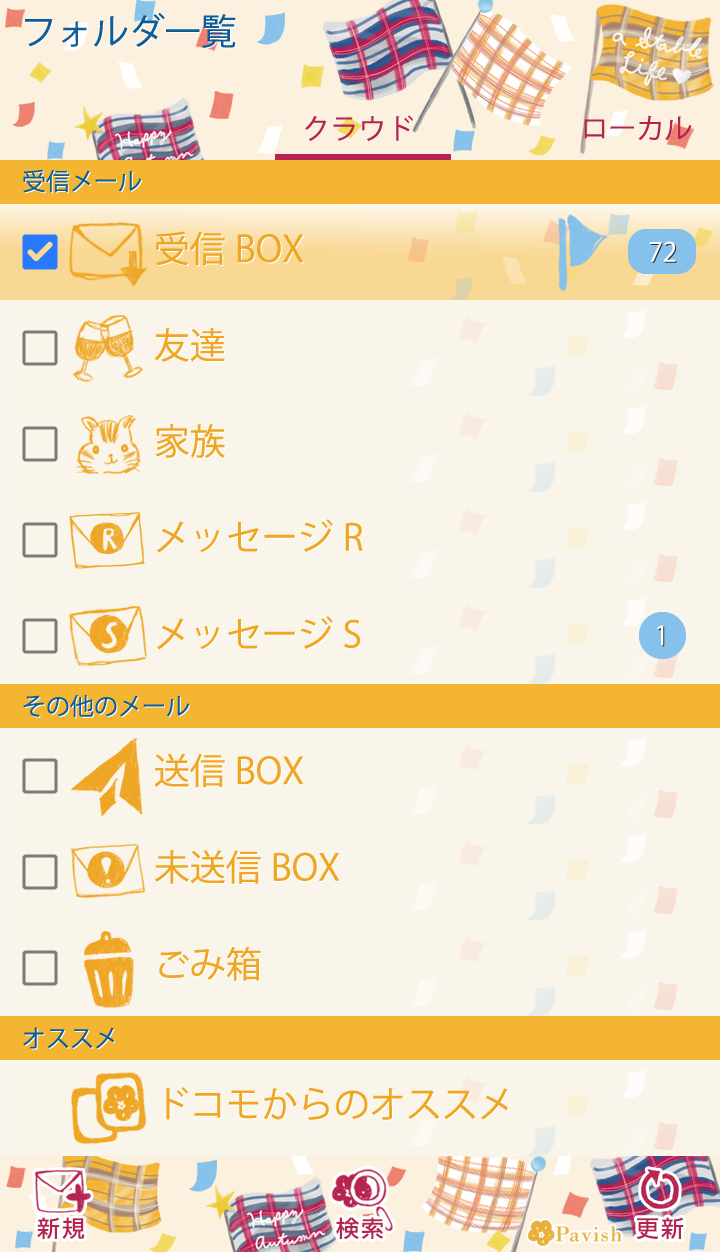Refresh folders with the 更新 button
The height and width of the screenshot is (1252, 720).
(659, 1205)
